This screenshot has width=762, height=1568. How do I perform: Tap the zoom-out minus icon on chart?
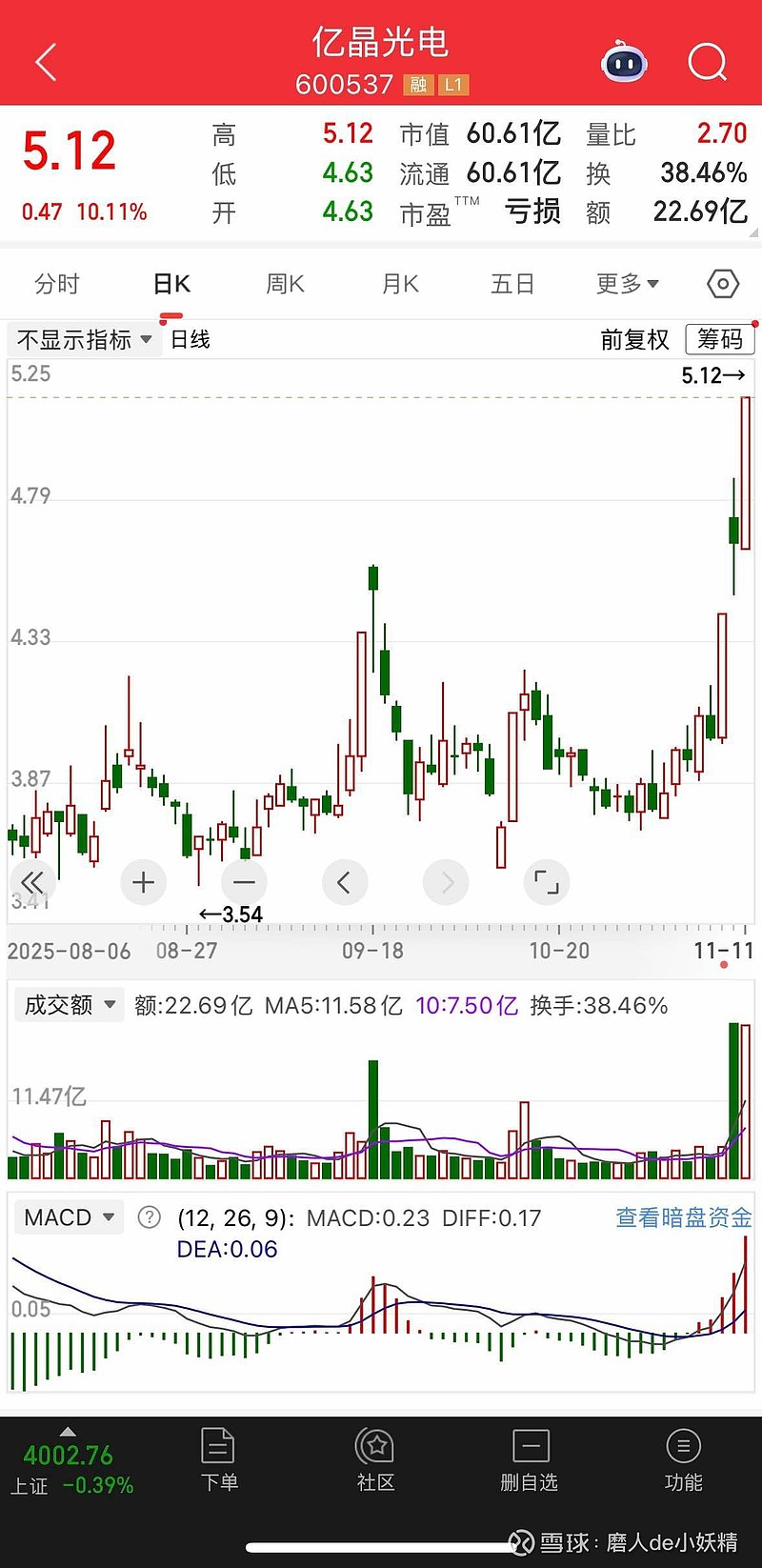click(244, 882)
